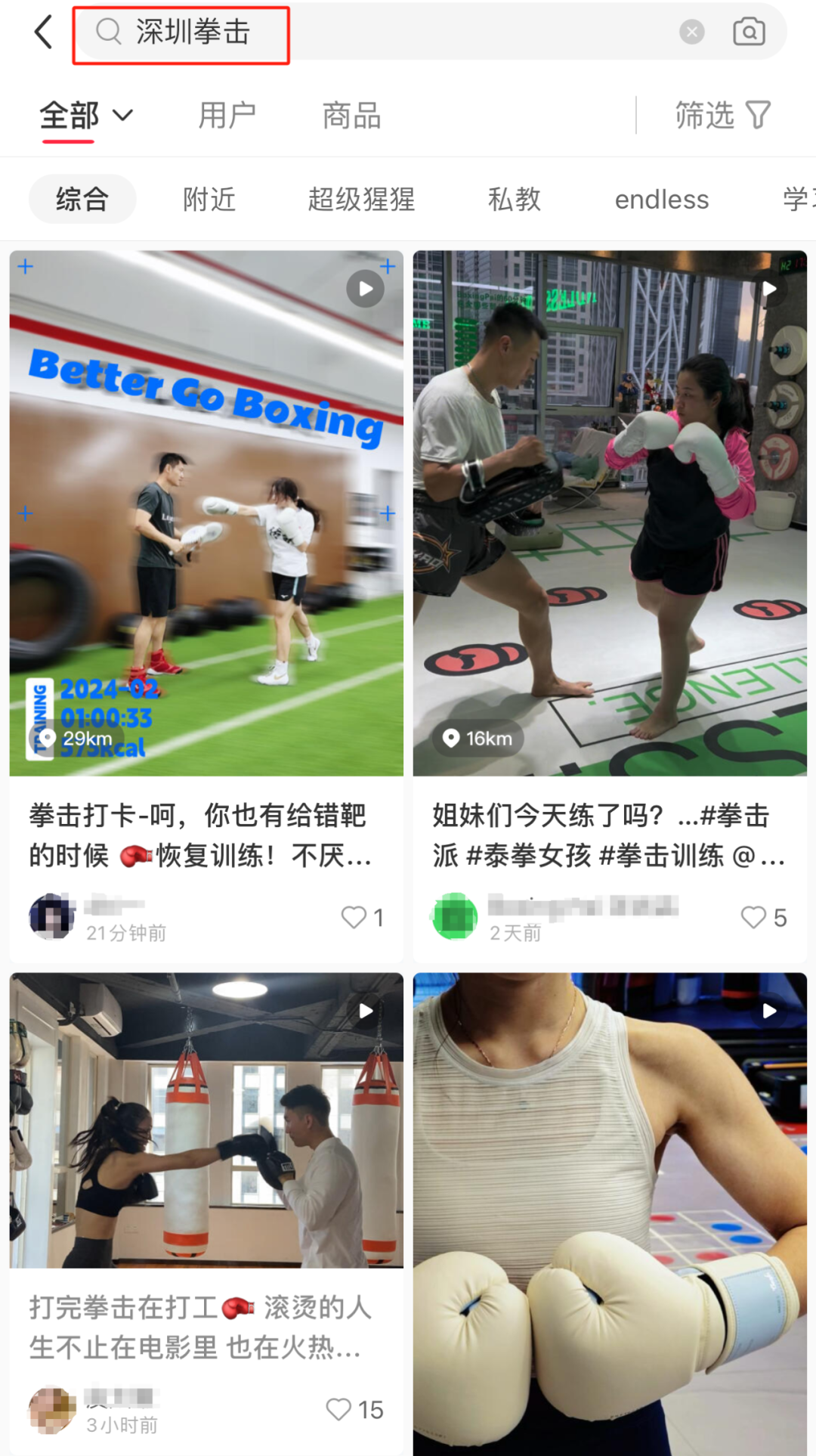Filter by 私教

pos(514,200)
